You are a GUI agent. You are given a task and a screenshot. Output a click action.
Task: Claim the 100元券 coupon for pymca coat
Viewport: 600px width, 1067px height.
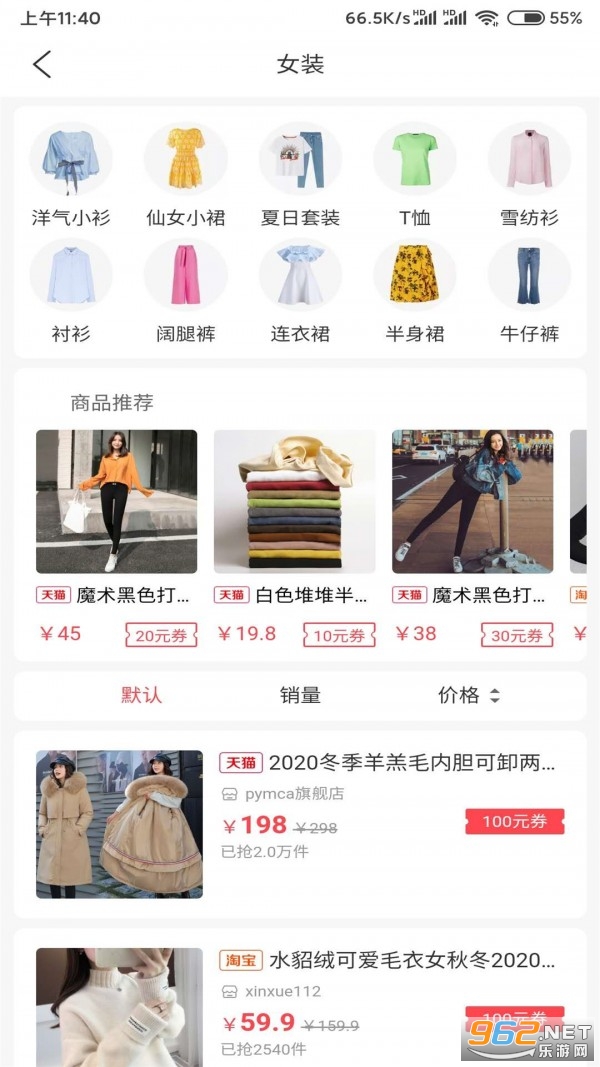coord(514,822)
